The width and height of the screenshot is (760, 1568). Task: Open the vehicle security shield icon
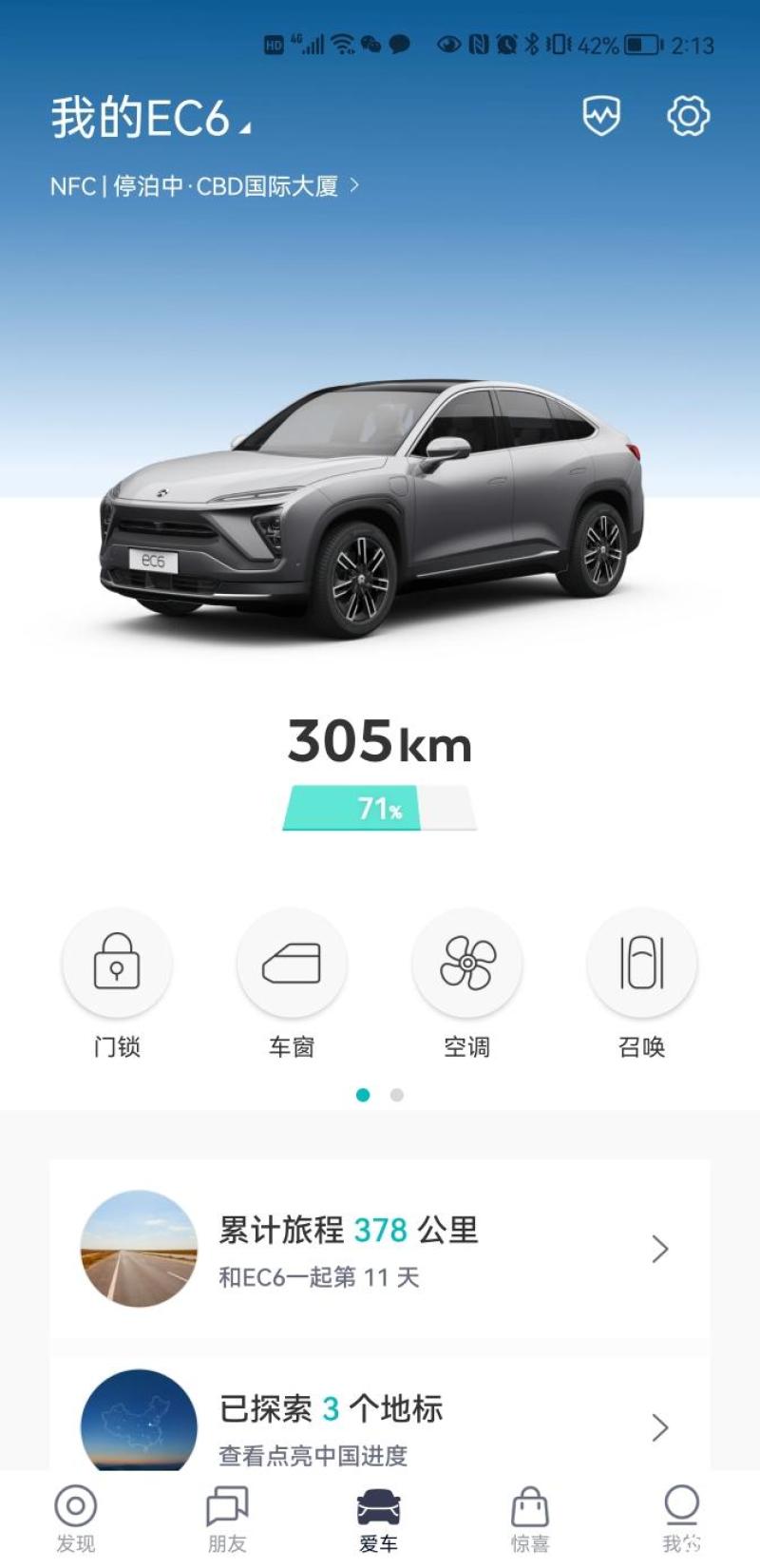pos(601,116)
